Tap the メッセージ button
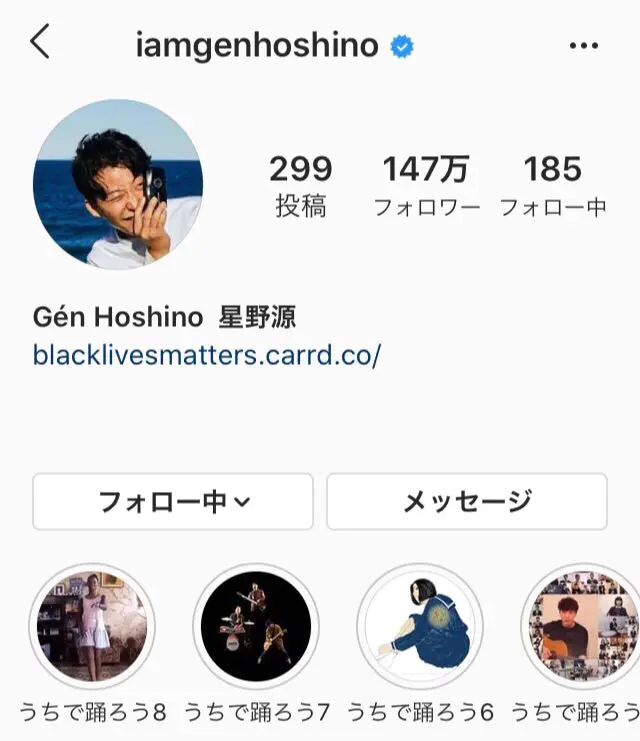Screen dimensions: 640x741 point(466,501)
